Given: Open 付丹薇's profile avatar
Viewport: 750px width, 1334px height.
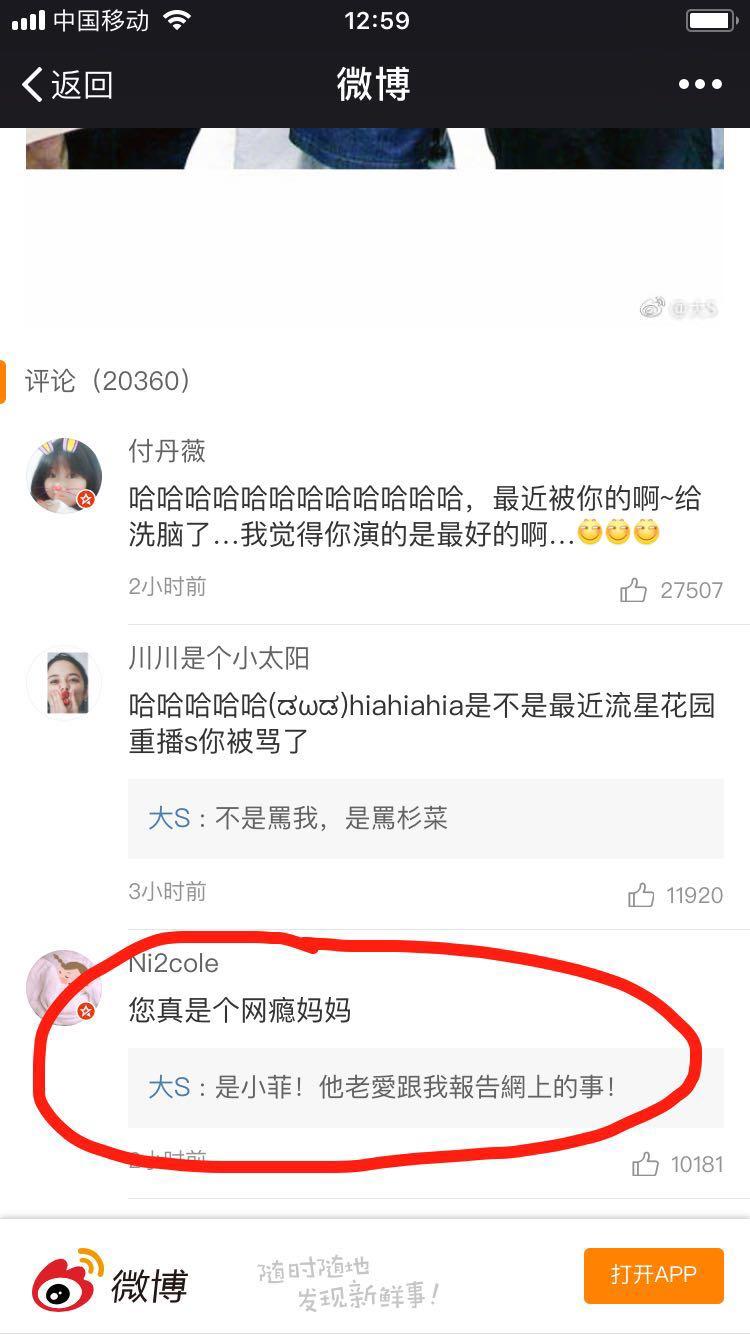Looking at the screenshot, I should point(64,475).
